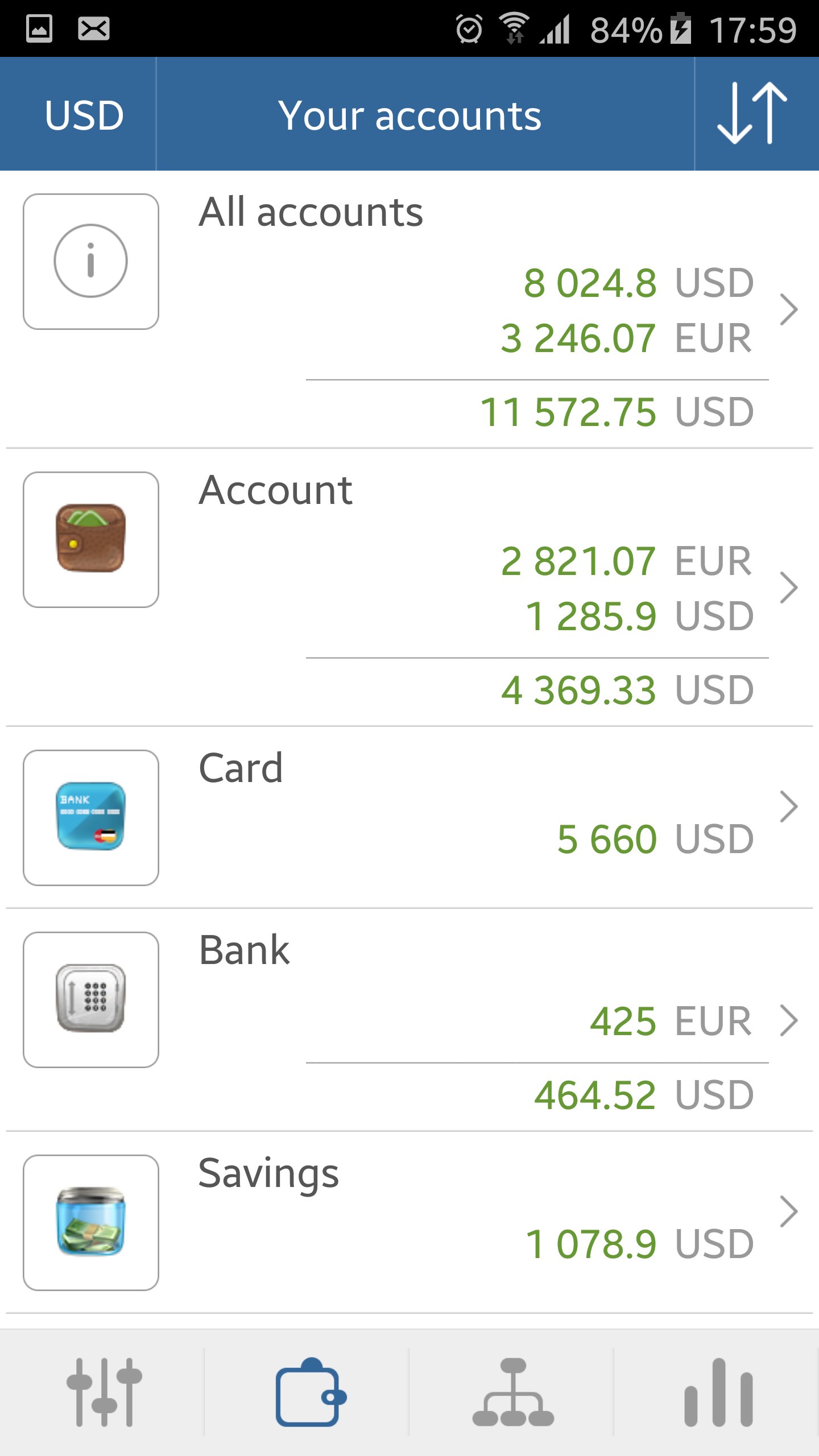Switch to the categories hierarchy tab

[x=512, y=1392]
